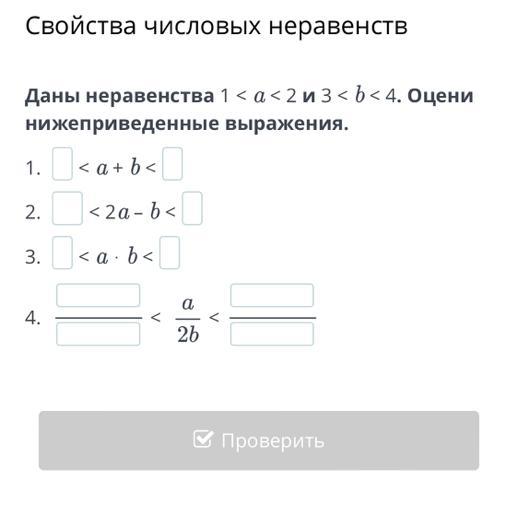Focus the lower bound field for 2a − b
518x519 pixels.
[67, 208]
